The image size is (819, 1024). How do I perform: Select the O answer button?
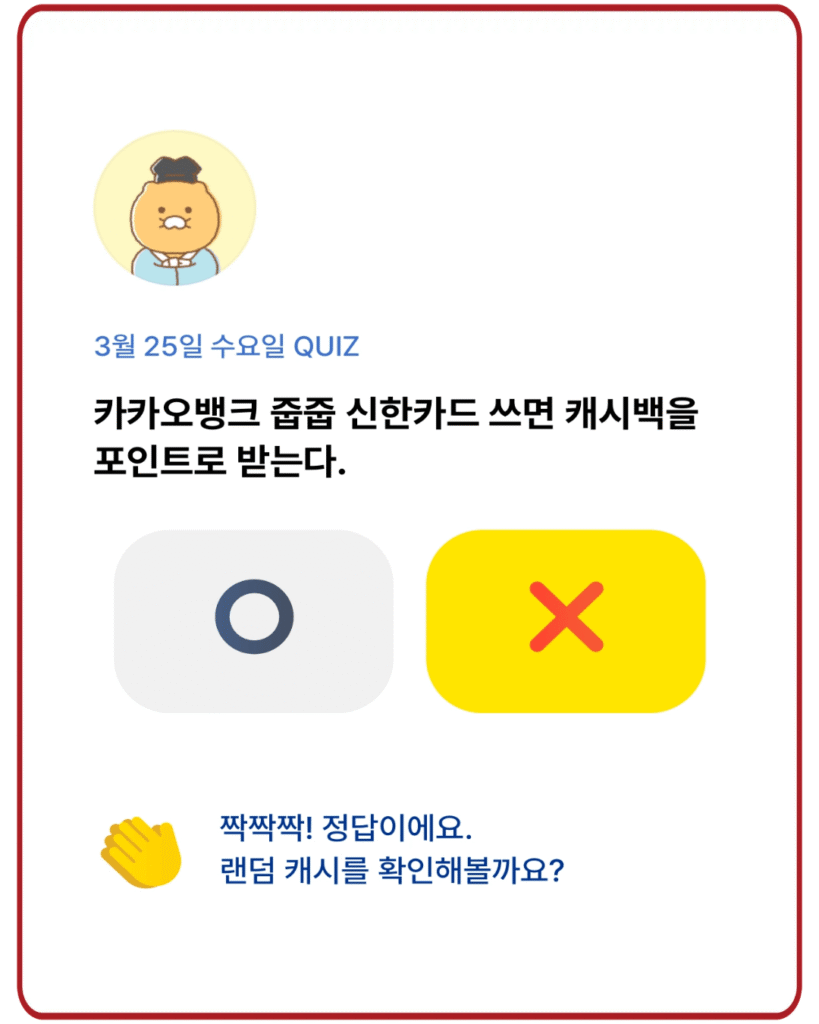pyautogui.click(x=253, y=621)
